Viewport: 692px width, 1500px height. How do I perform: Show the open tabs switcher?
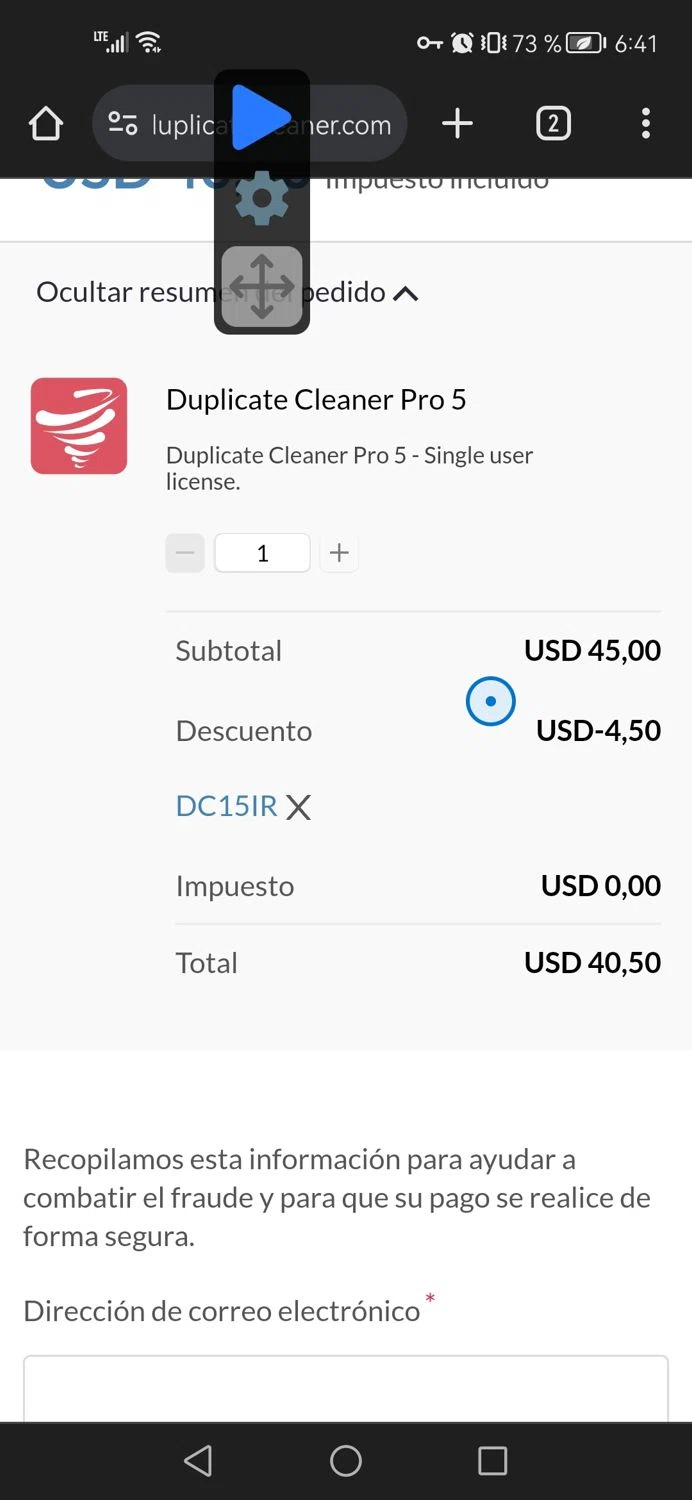coord(553,124)
